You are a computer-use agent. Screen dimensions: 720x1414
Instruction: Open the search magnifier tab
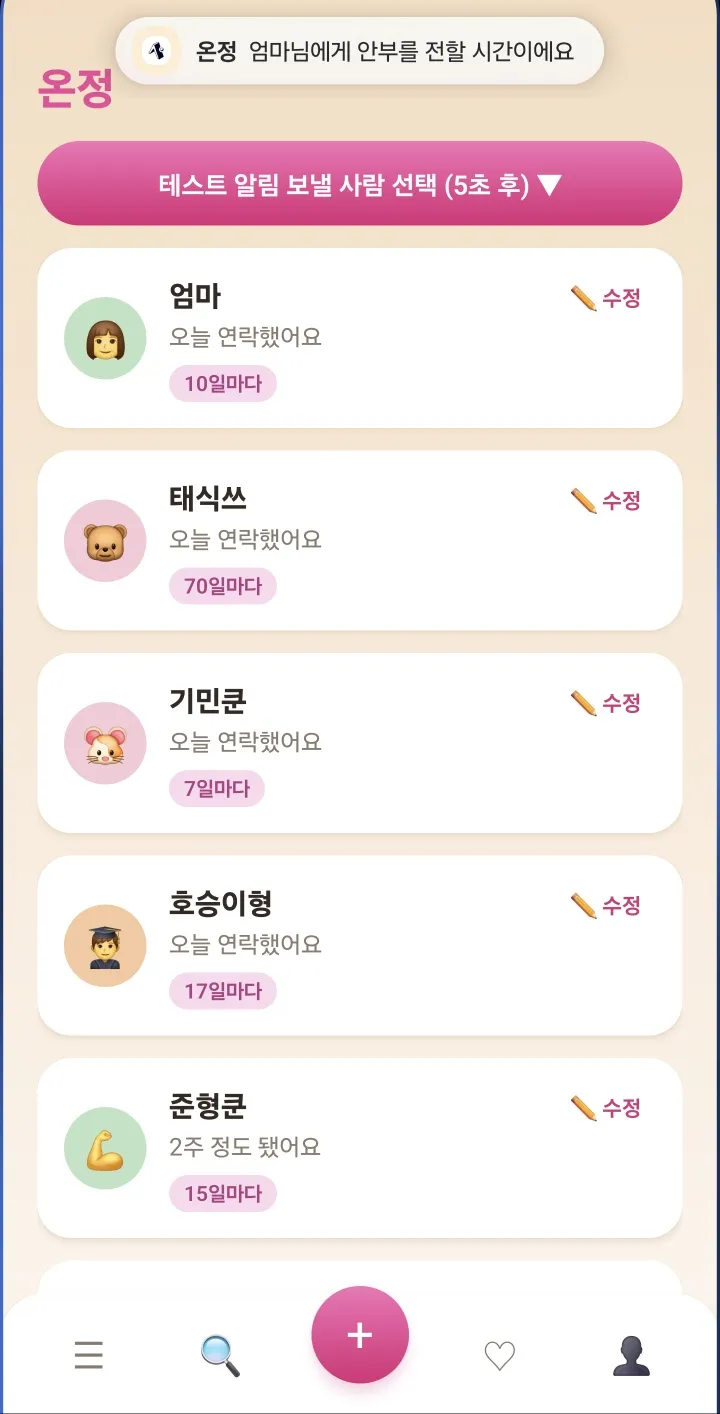(x=220, y=1356)
